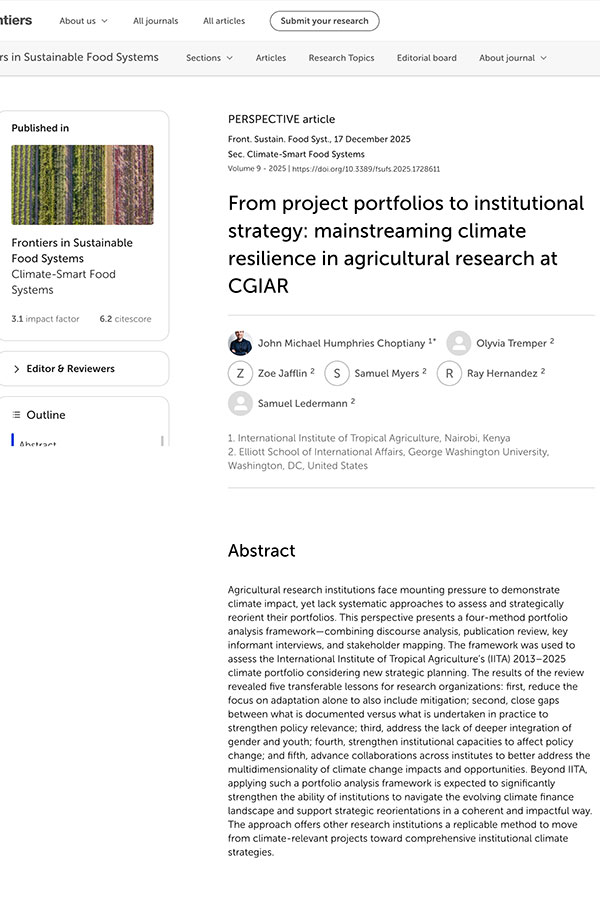Open the journal cover image card
Image resolution: width=600 pixels, height=900 pixels.
point(82,185)
